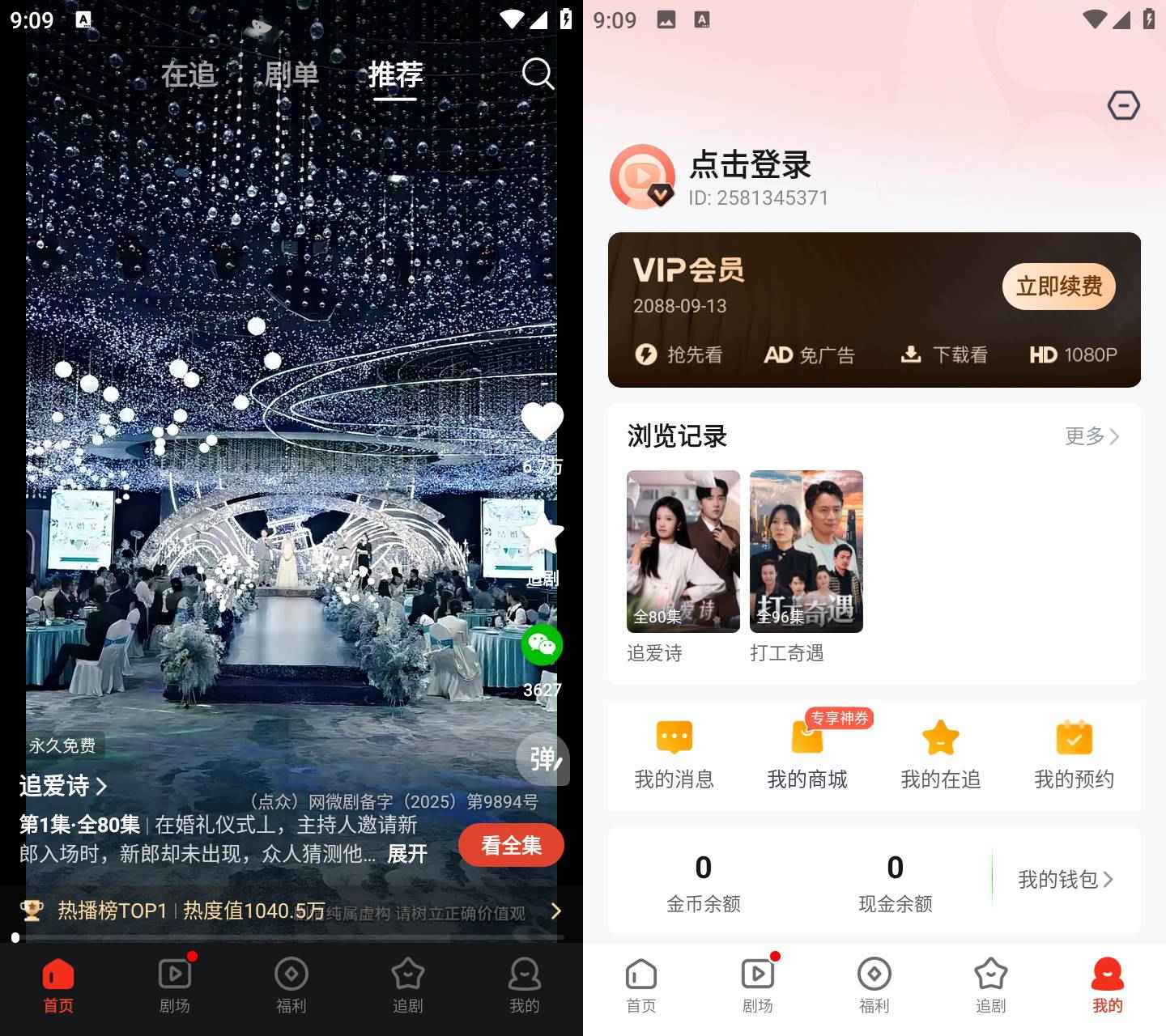Open the 热播榜TOP1 ranking banner
This screenshot has height=1036, width=1166.
(x=291, y=911)
